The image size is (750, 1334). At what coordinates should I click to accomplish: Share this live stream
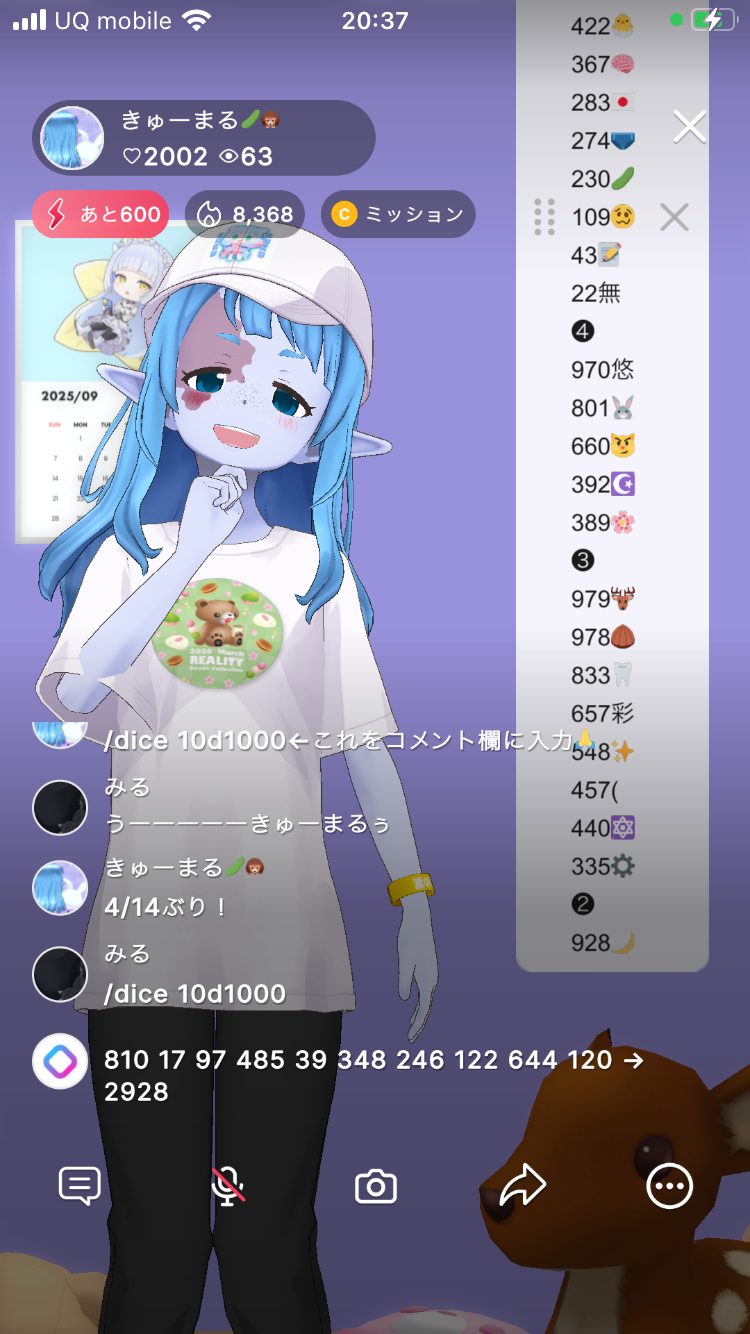[x=522, y=1187]
